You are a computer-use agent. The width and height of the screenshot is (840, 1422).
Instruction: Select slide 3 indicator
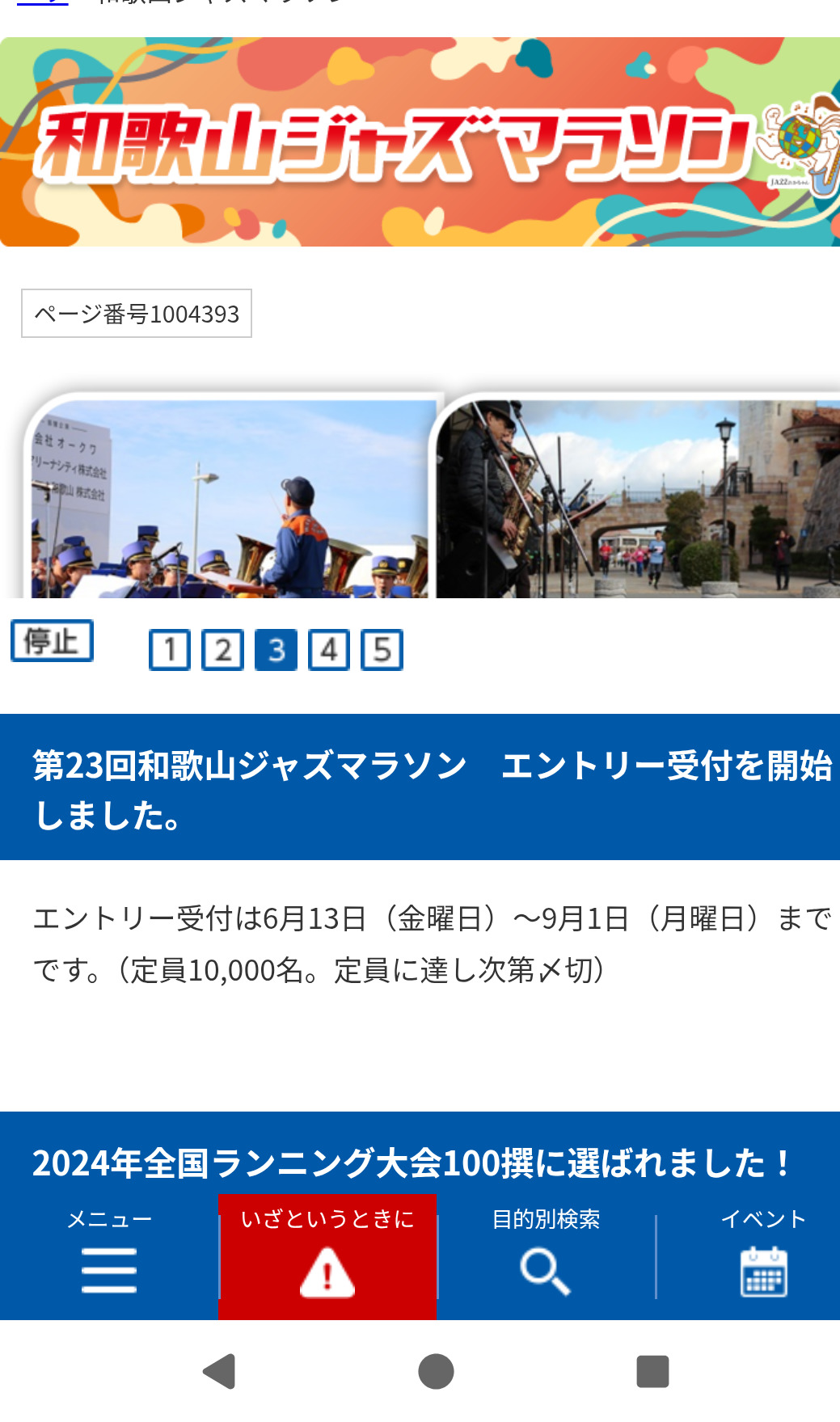tap(276, 650)
